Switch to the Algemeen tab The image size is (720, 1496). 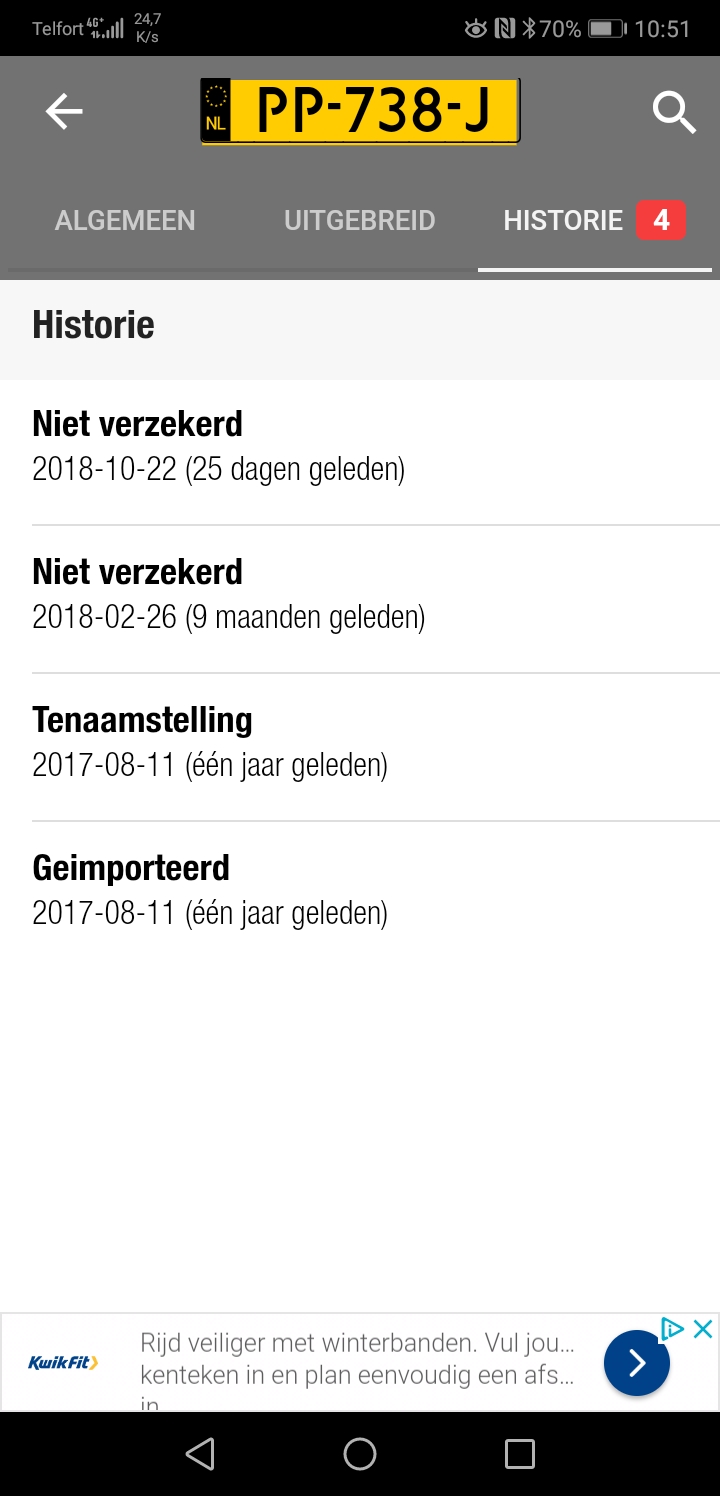tap(125, 220)
